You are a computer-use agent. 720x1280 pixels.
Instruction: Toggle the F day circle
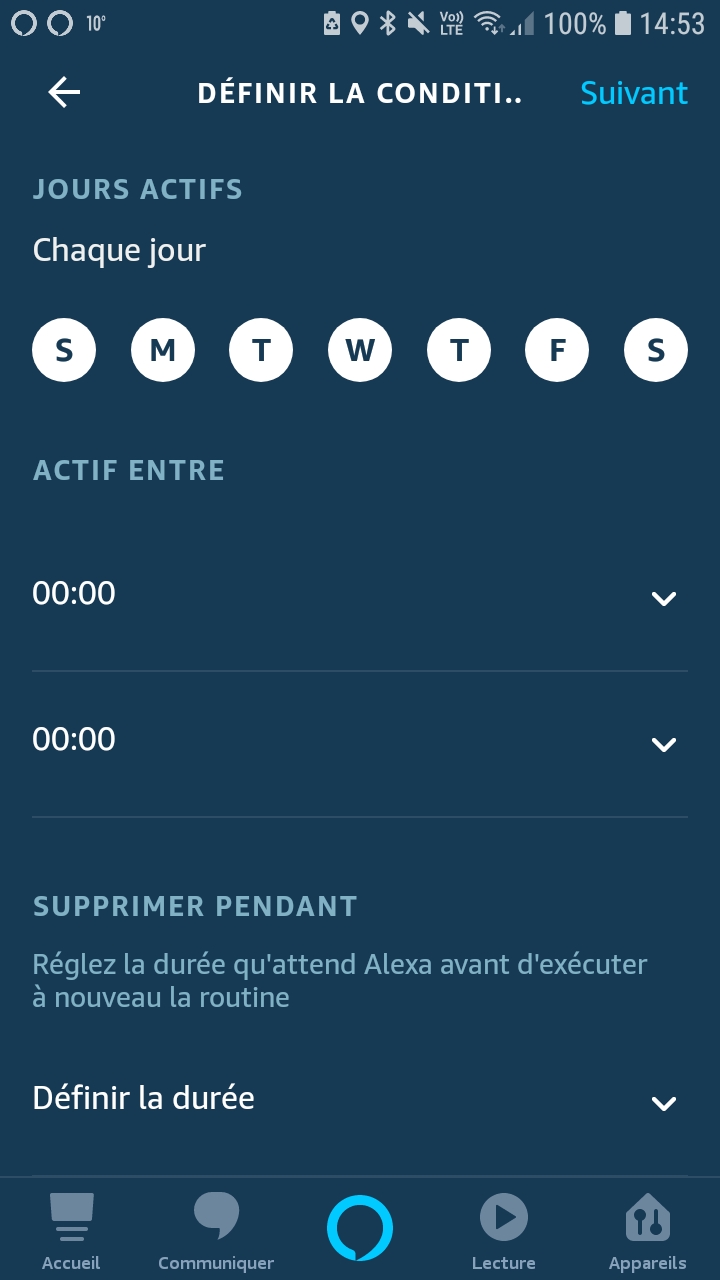click(x=557, y=350)
